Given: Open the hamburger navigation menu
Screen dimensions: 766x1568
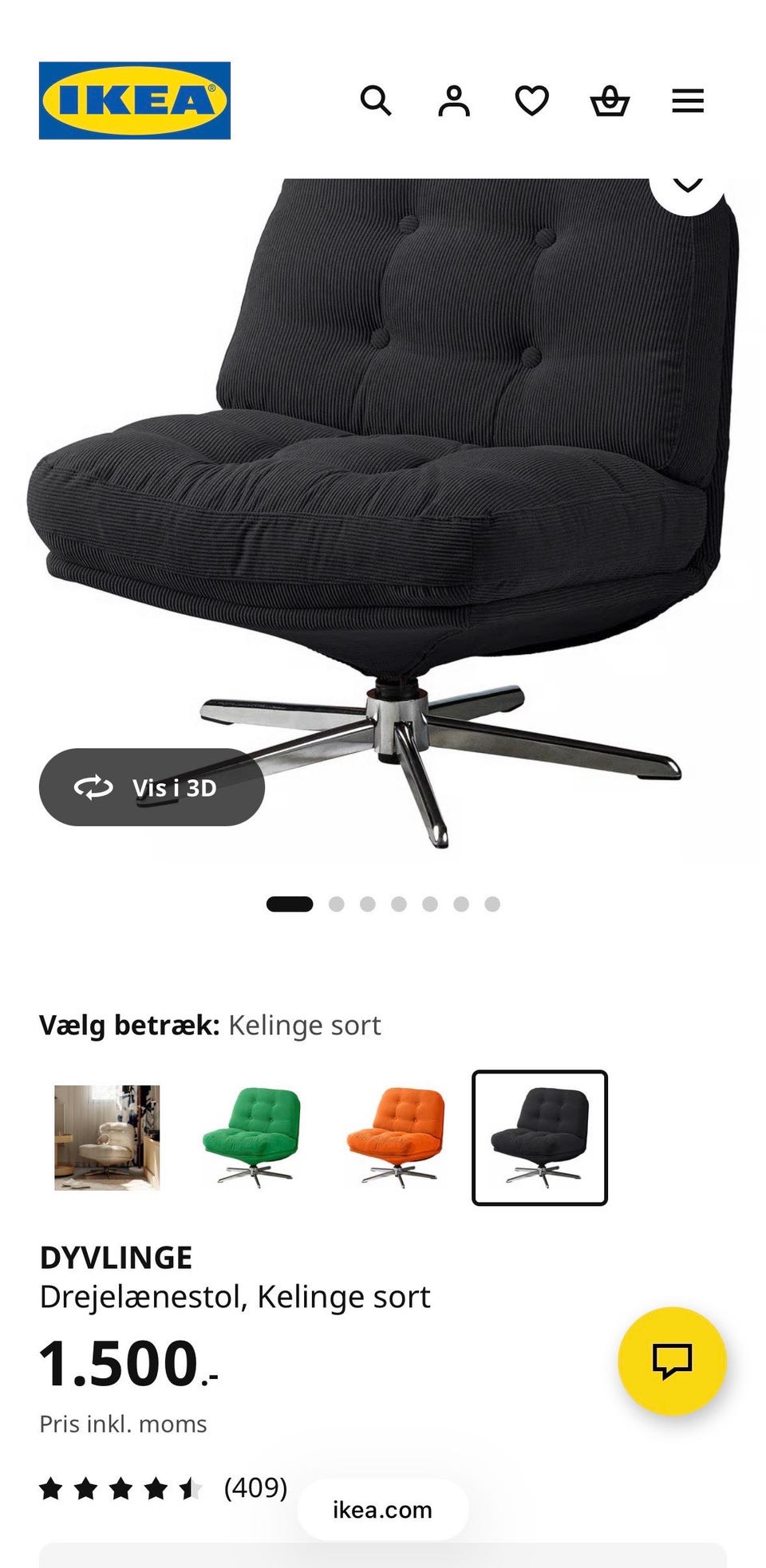Looking at the screenshot, I should (686, 100).
